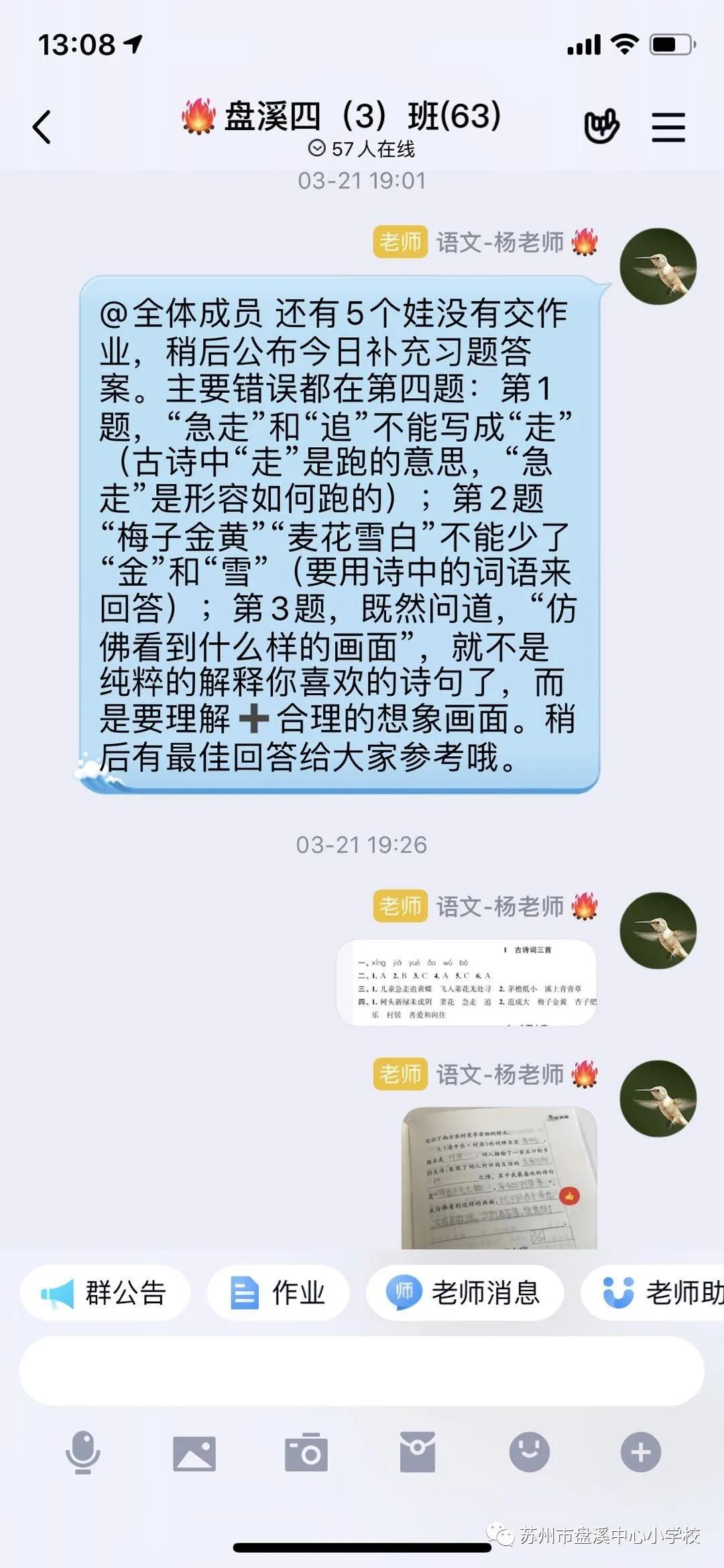Open the answer key image 古诗词三首
The height and width of the screenshot is (1568, 724).
coord(467,983)
